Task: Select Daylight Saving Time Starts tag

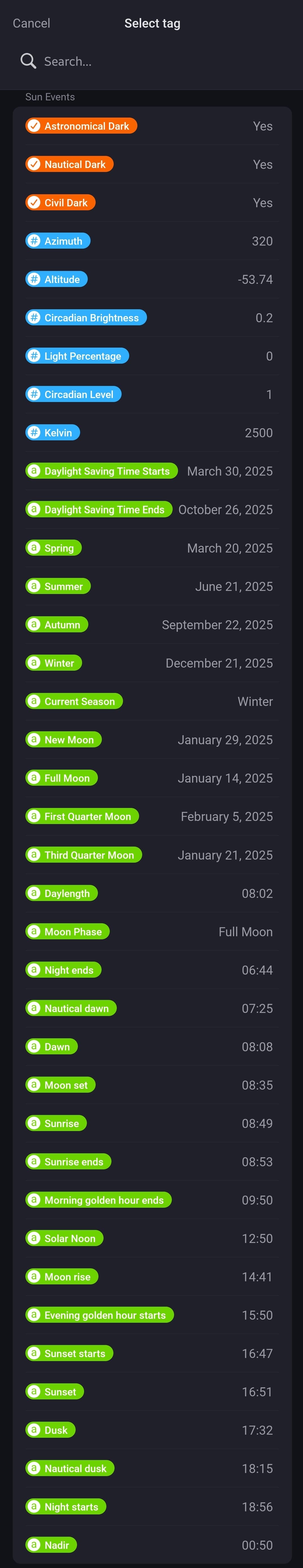Action: 101,471
